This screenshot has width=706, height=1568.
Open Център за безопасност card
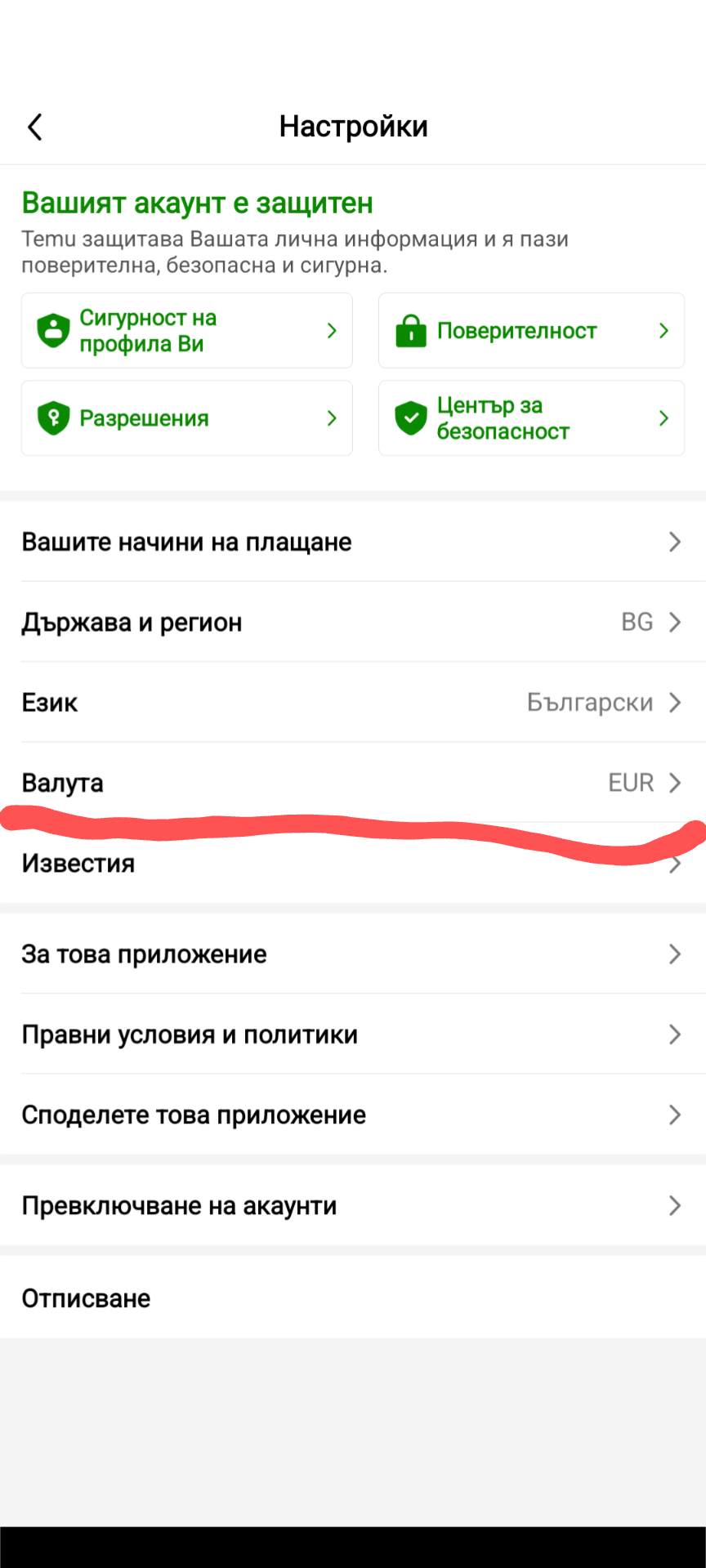click(x=531, y=418)
